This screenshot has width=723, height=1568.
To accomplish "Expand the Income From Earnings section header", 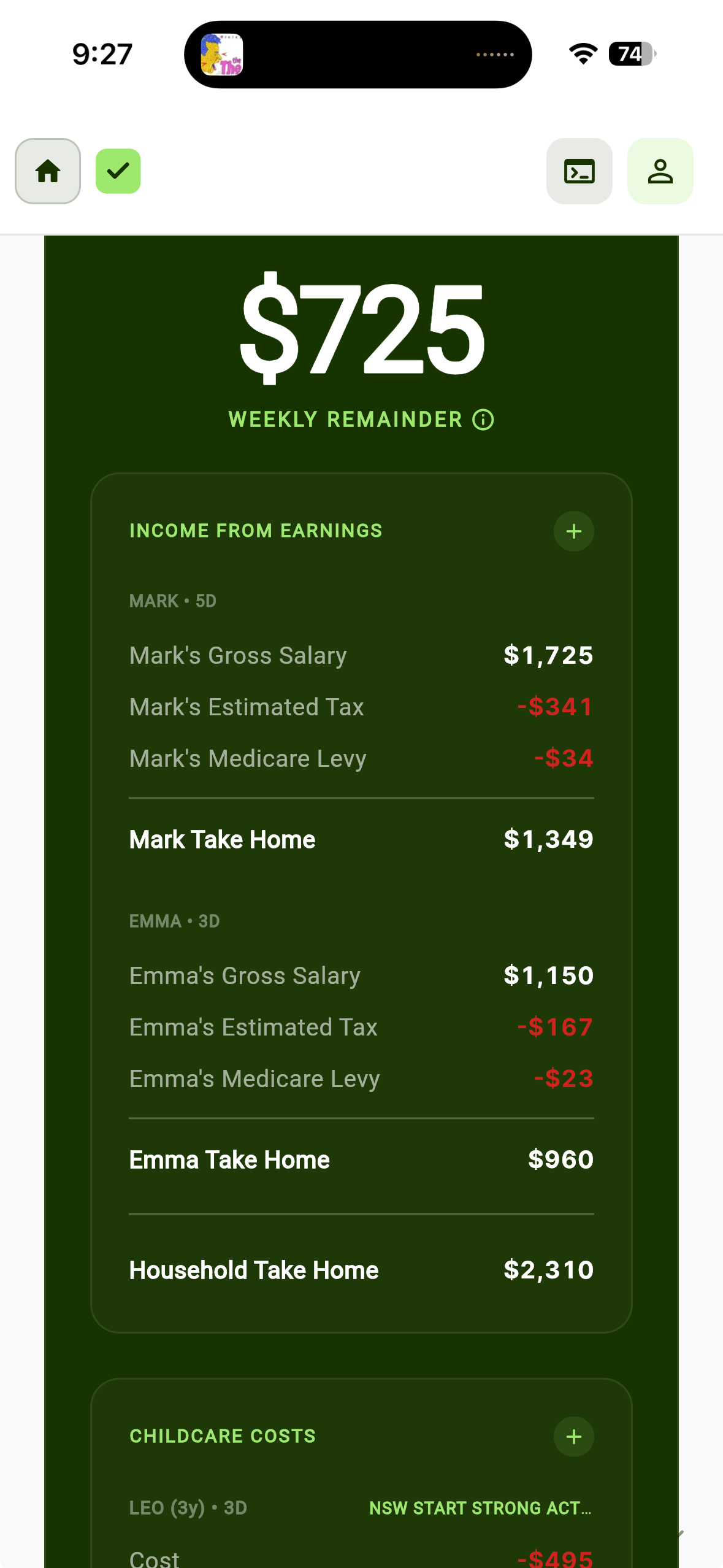I will click(x=256, y=531).
